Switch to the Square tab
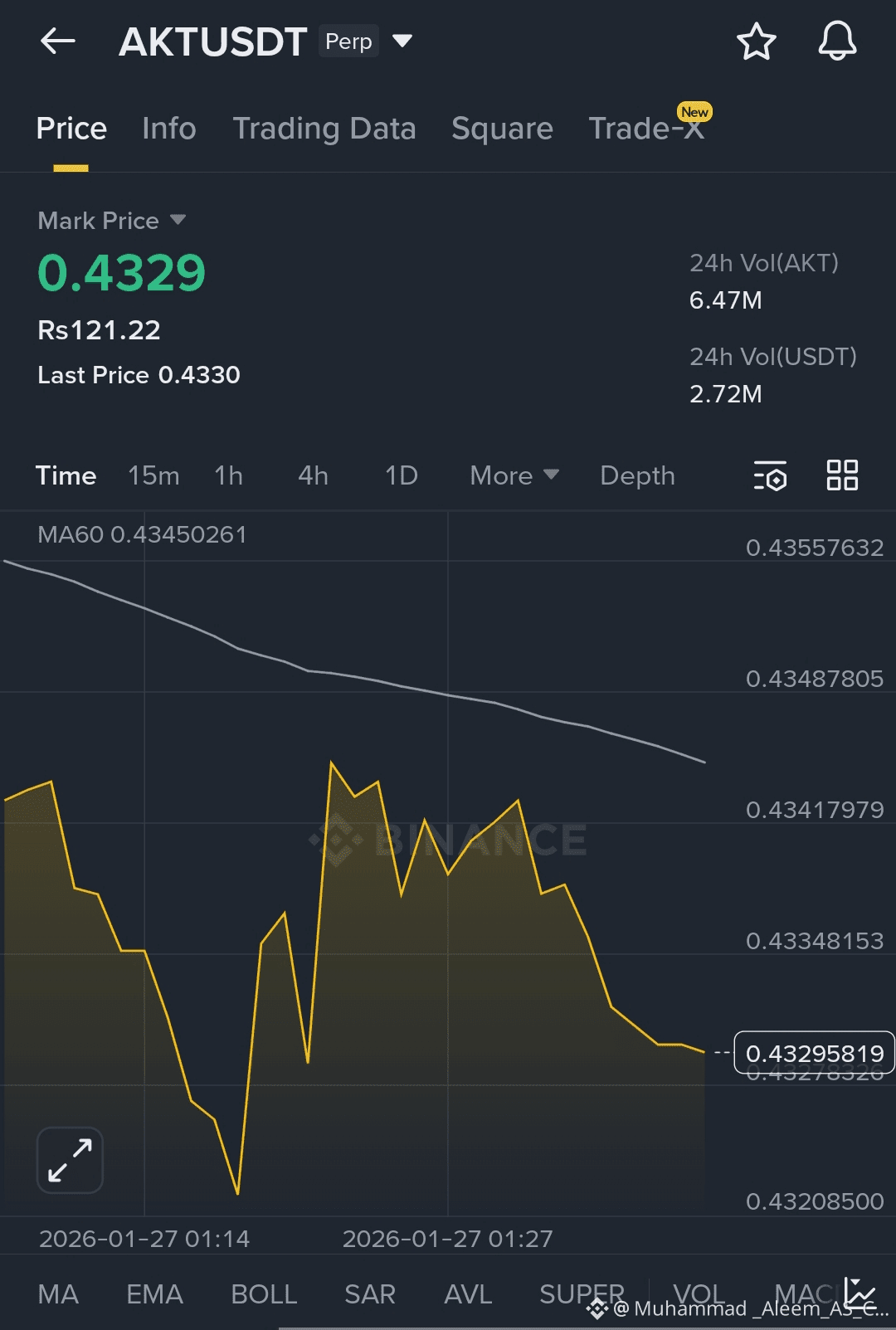Screen dimensions: 896x1330 click(x=502, y=129)
